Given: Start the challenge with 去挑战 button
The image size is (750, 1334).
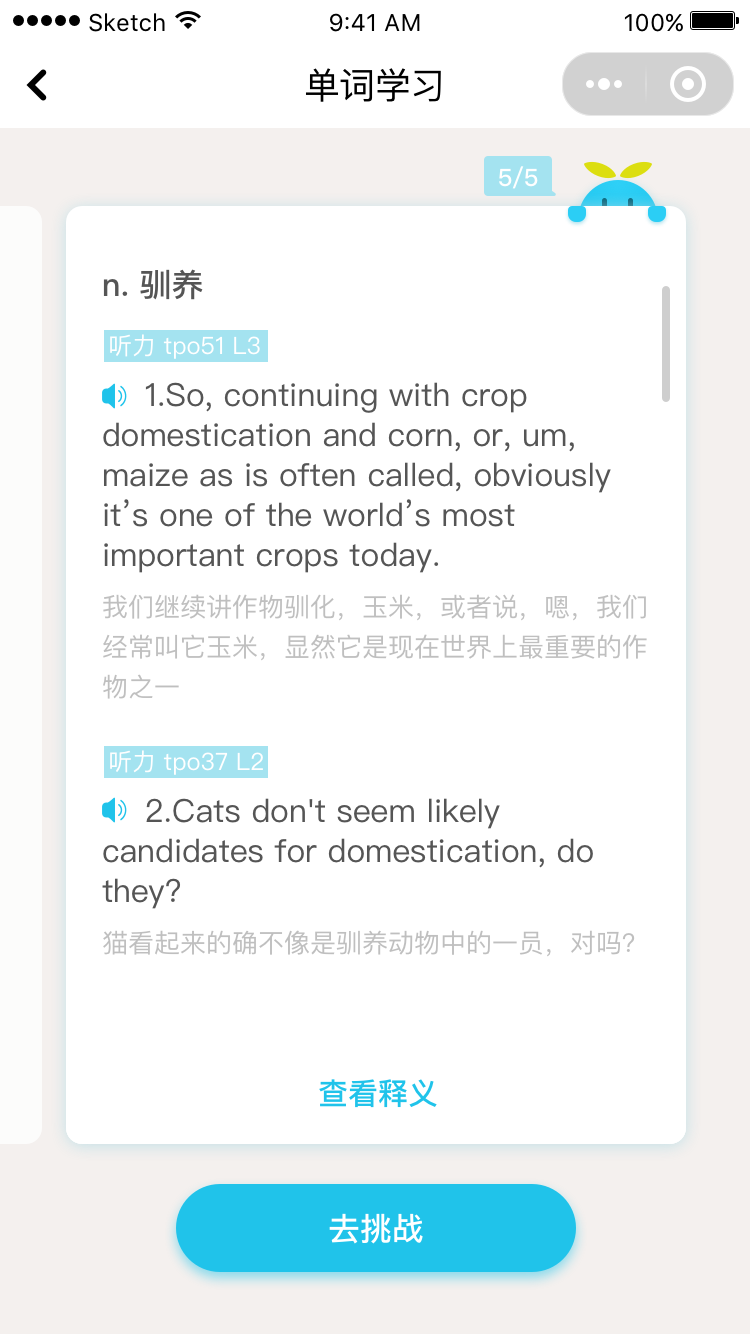Looking at the screenshot, I should coord(376,1228).
